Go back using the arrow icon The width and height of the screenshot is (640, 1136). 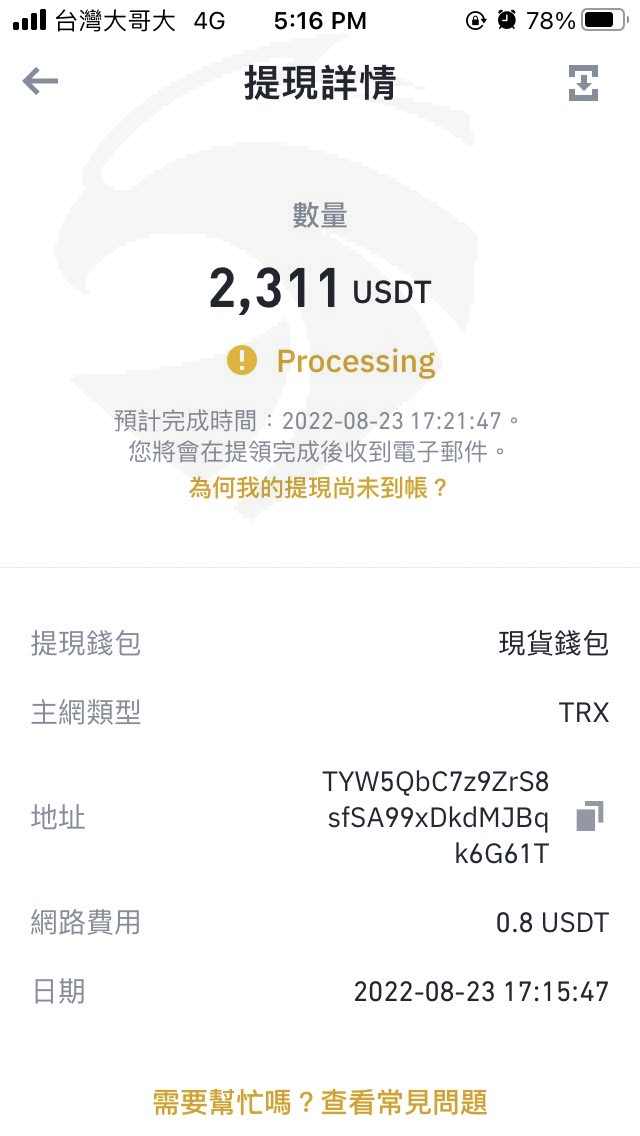[x=40, y=81]
